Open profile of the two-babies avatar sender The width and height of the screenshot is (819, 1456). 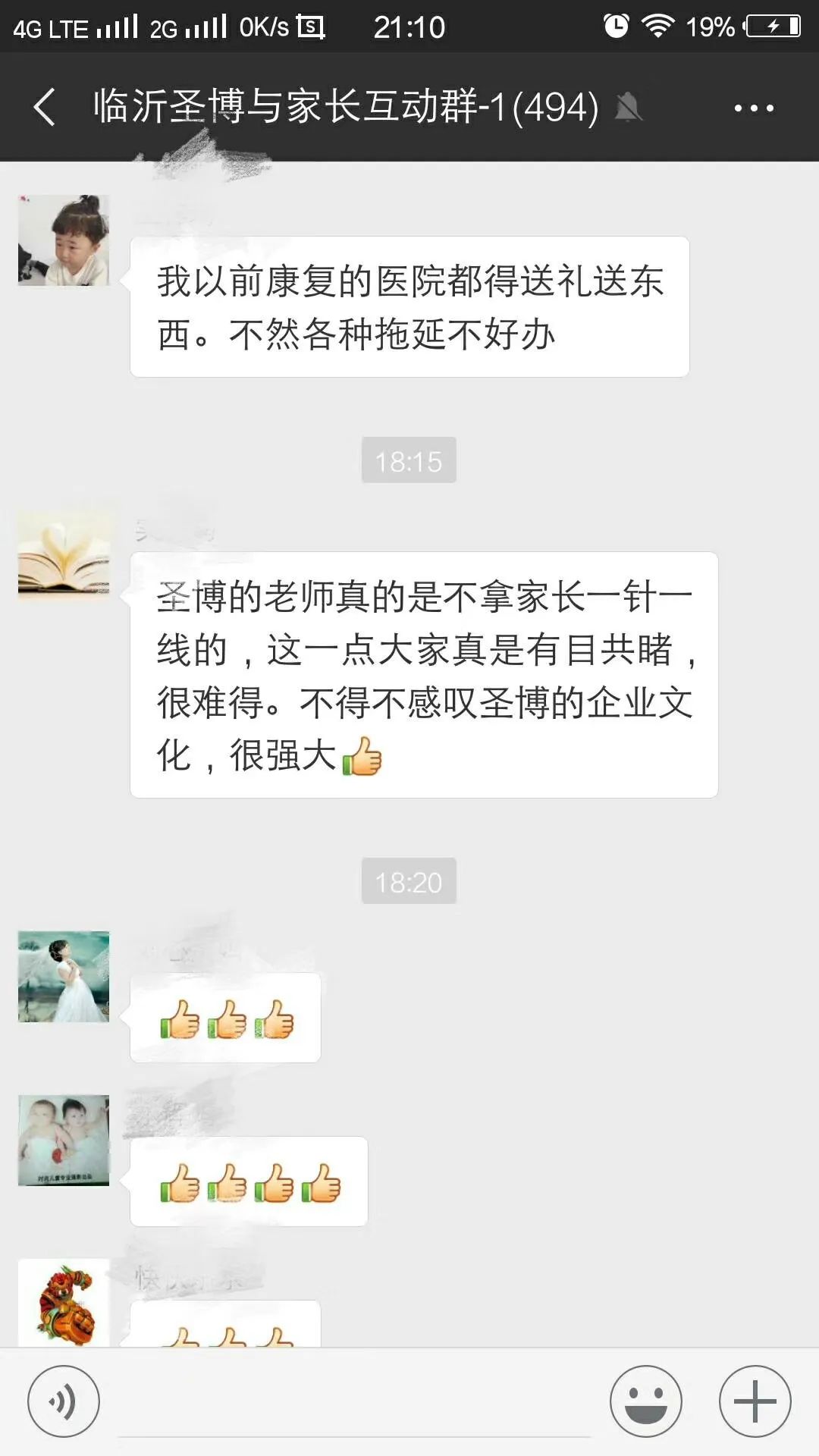(x=64, y=1141)
